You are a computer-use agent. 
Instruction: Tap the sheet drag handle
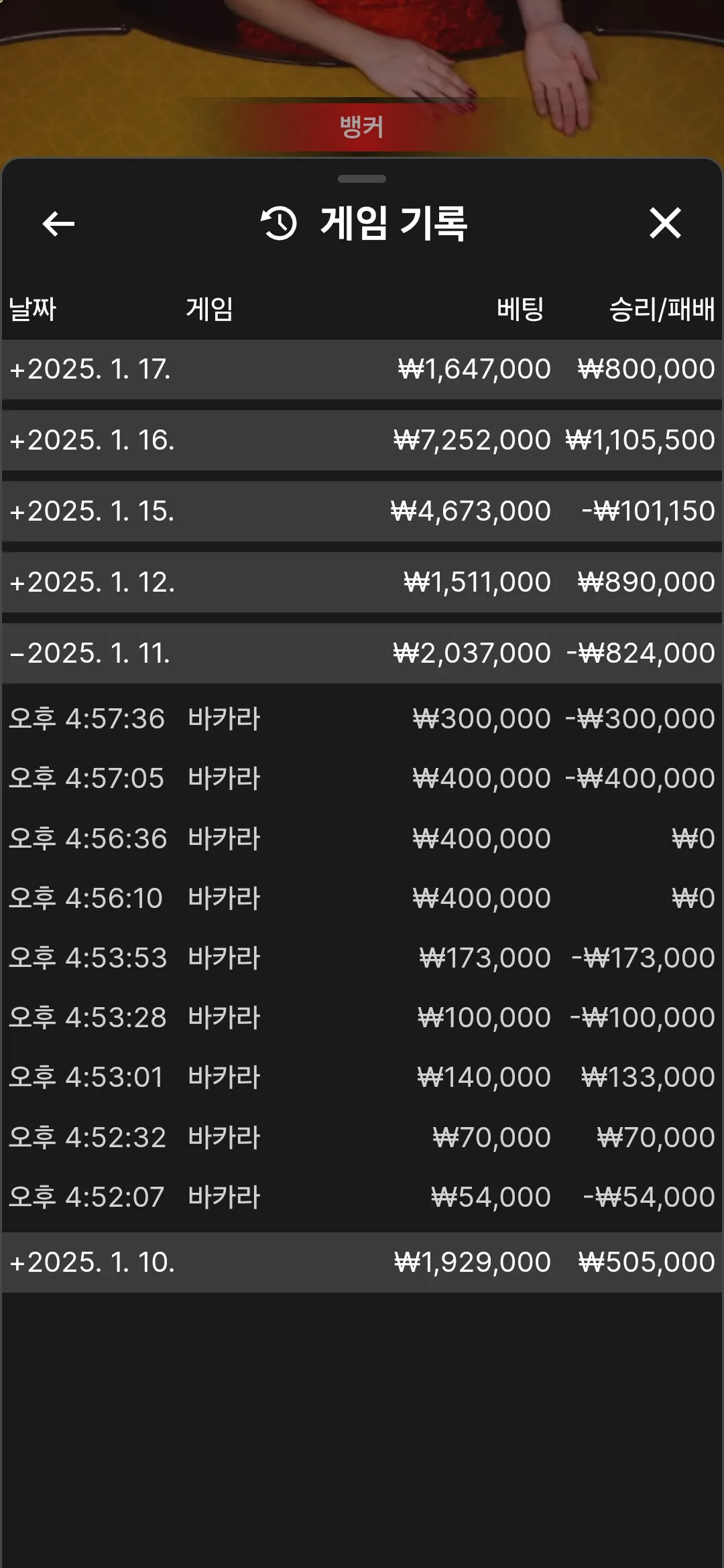point(362,179)
